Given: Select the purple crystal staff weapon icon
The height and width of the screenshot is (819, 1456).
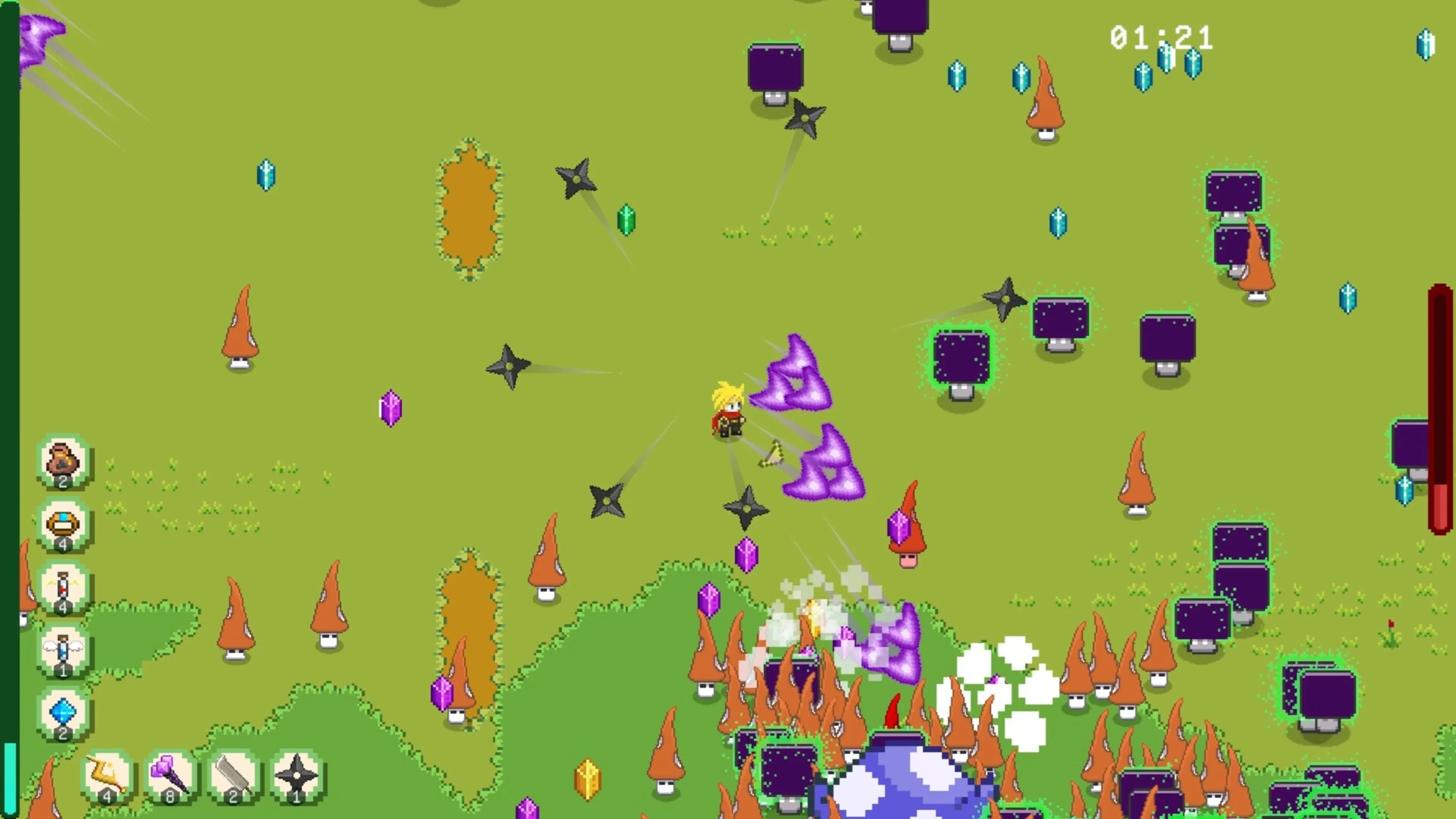Looking at the screenshot, I should (170, 777).
